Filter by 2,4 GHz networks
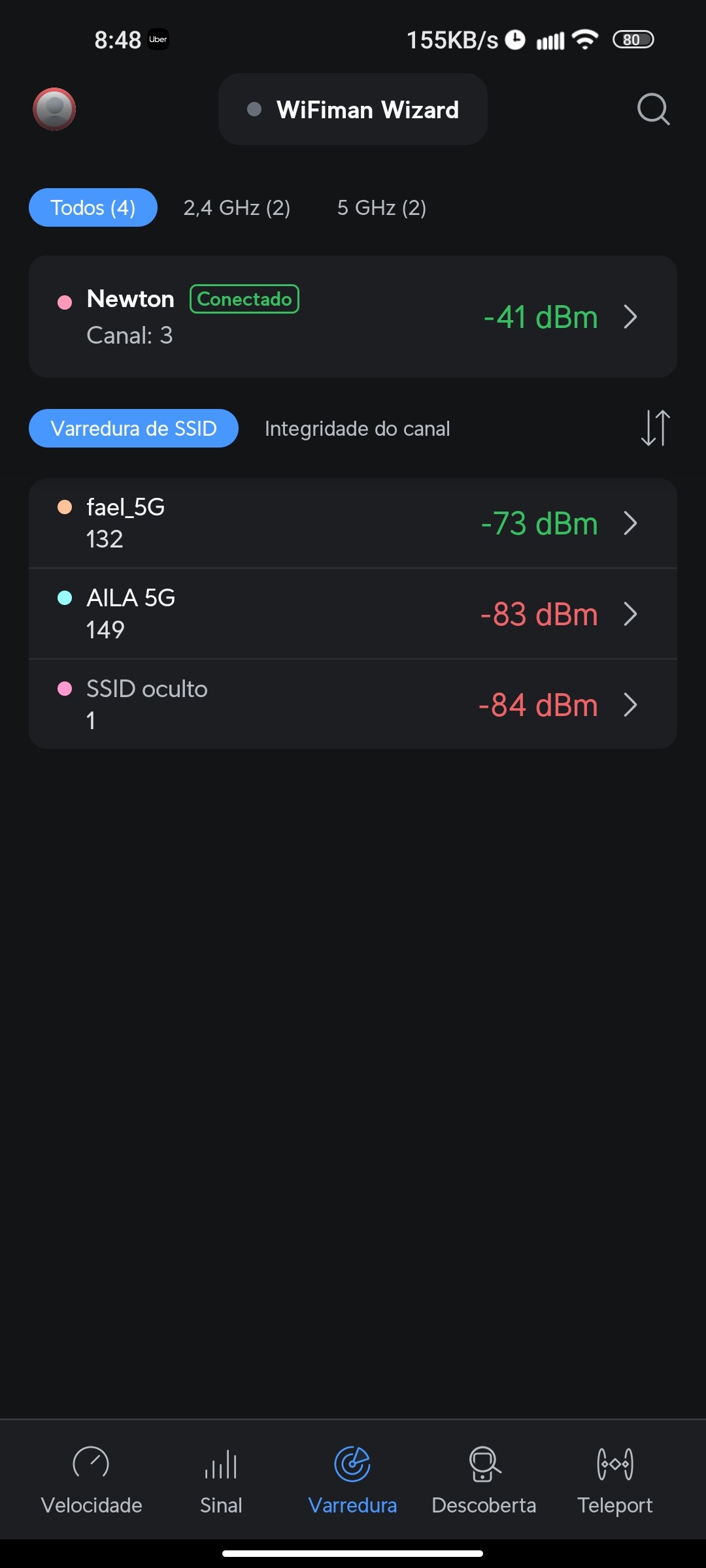 coord(237,208)
